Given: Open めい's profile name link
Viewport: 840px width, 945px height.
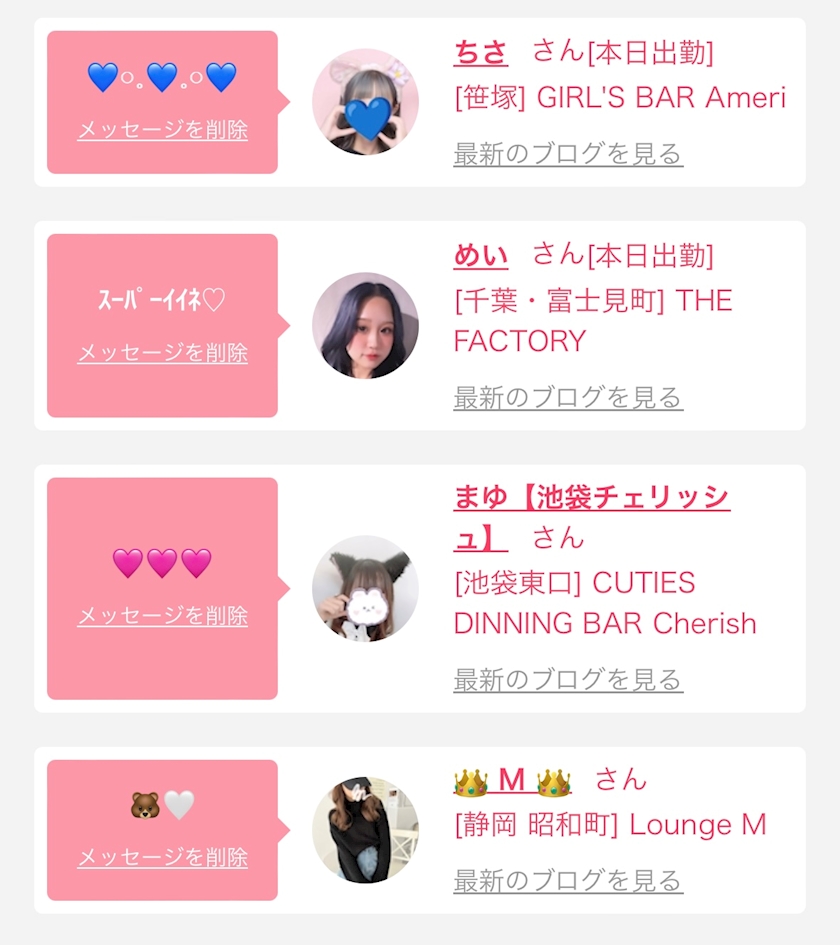Looking at the screenshot, I should tap(481, 256).
